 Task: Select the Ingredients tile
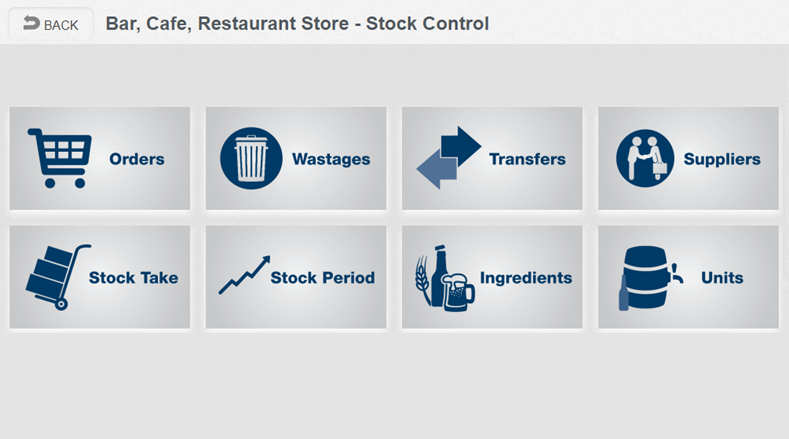point(492,277)
